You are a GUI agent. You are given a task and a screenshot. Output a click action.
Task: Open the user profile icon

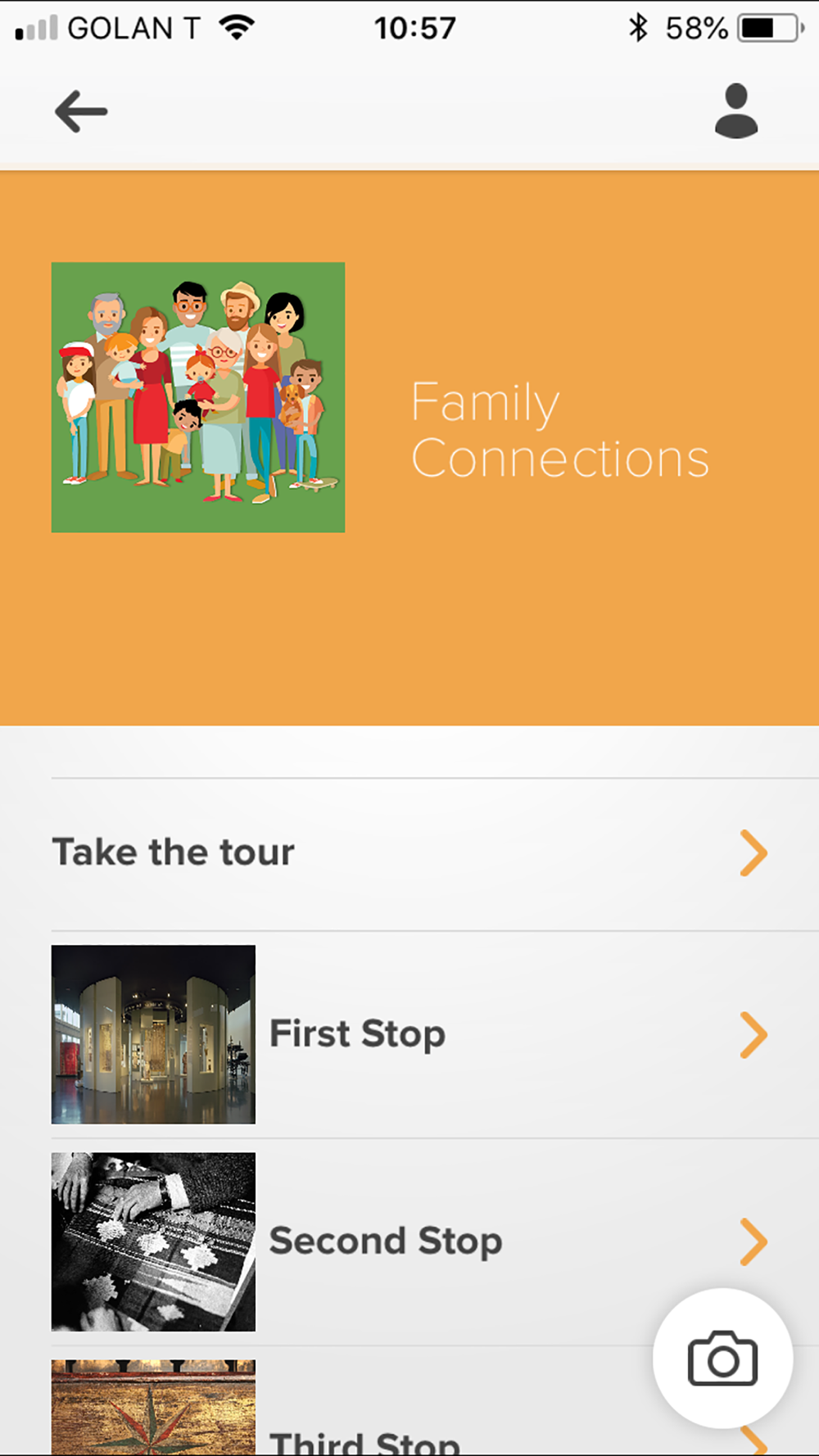[735, 111]
